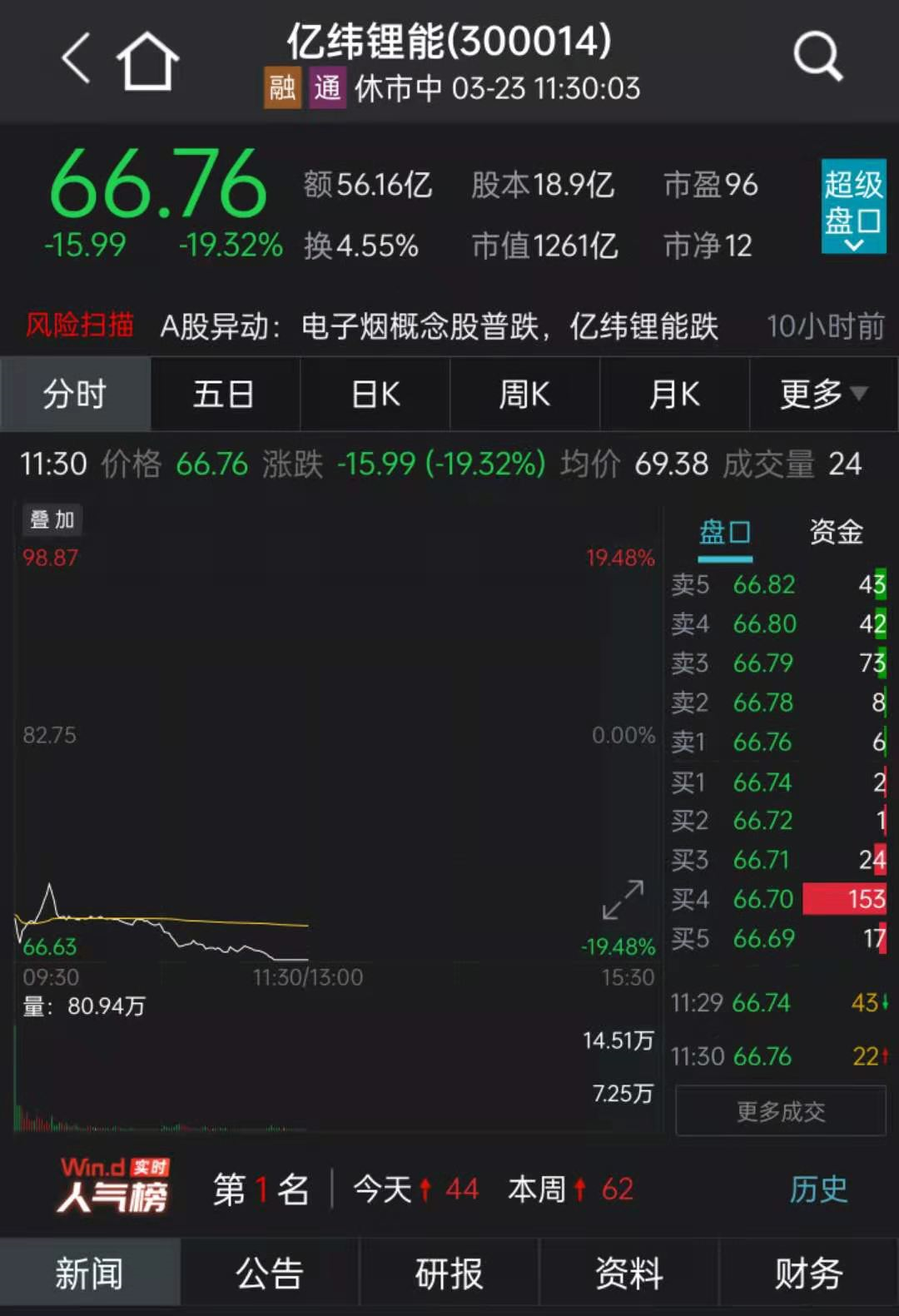
Task: Click the 风险扫描 risk scan label
Action: 77,326
